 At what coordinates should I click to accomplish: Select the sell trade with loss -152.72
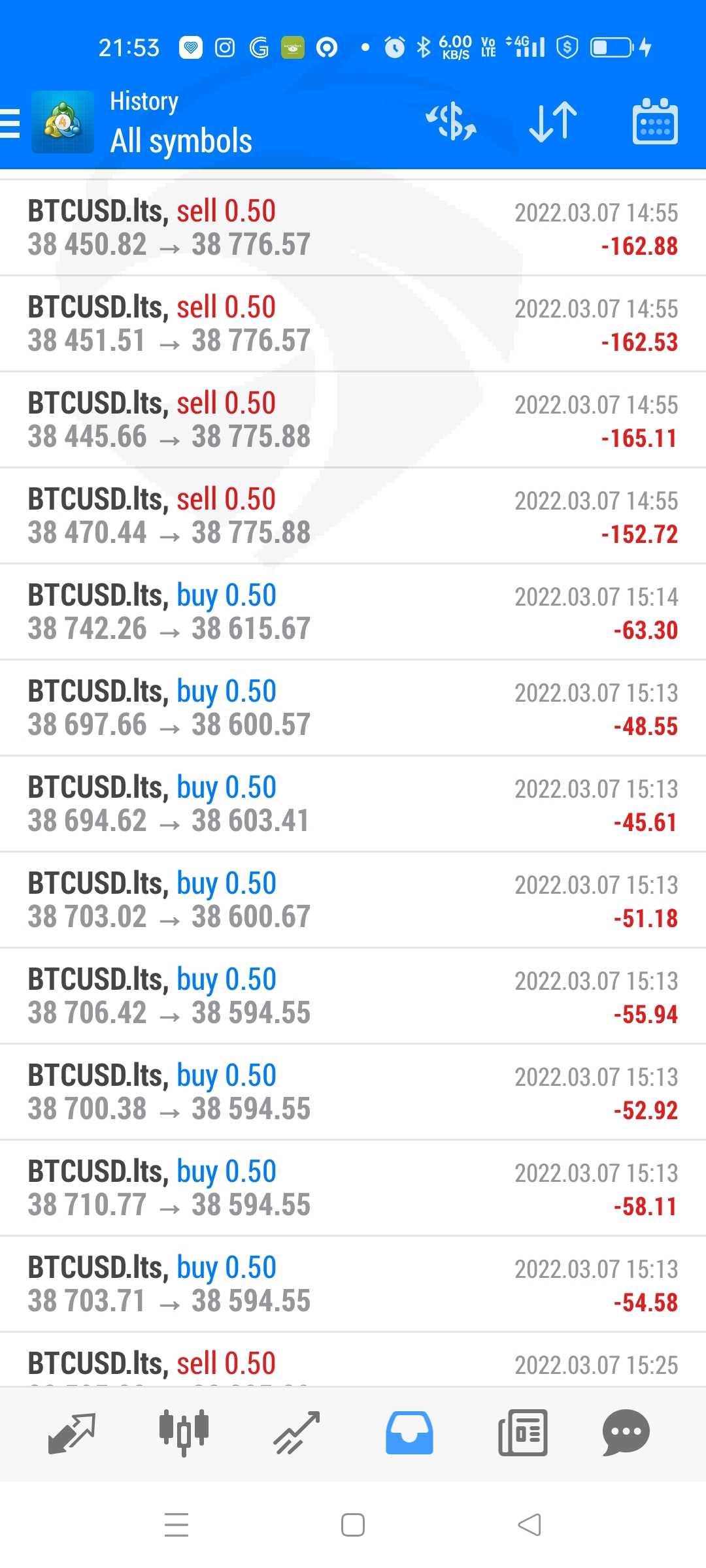coord(353,516)
